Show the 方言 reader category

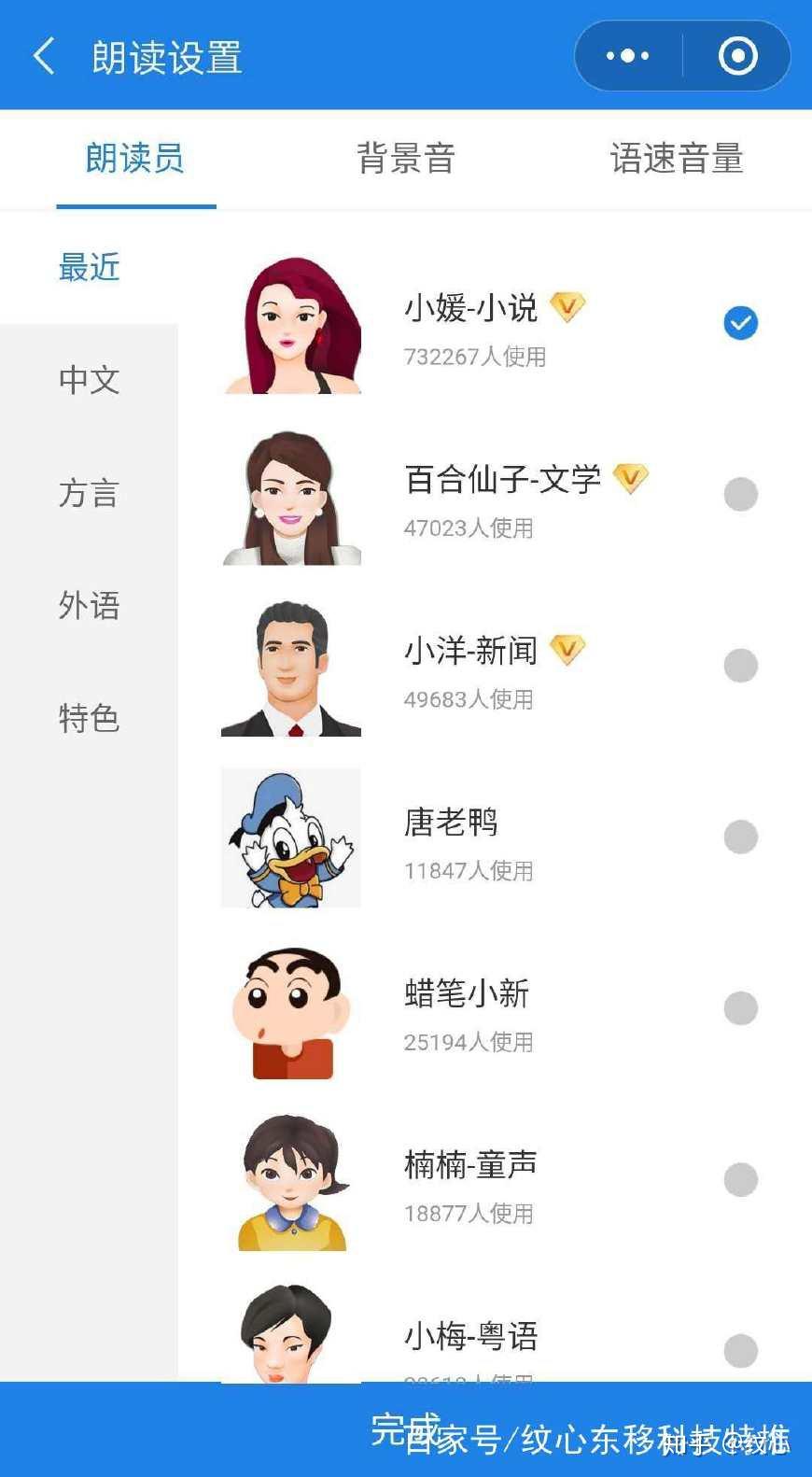click(90, 493)
